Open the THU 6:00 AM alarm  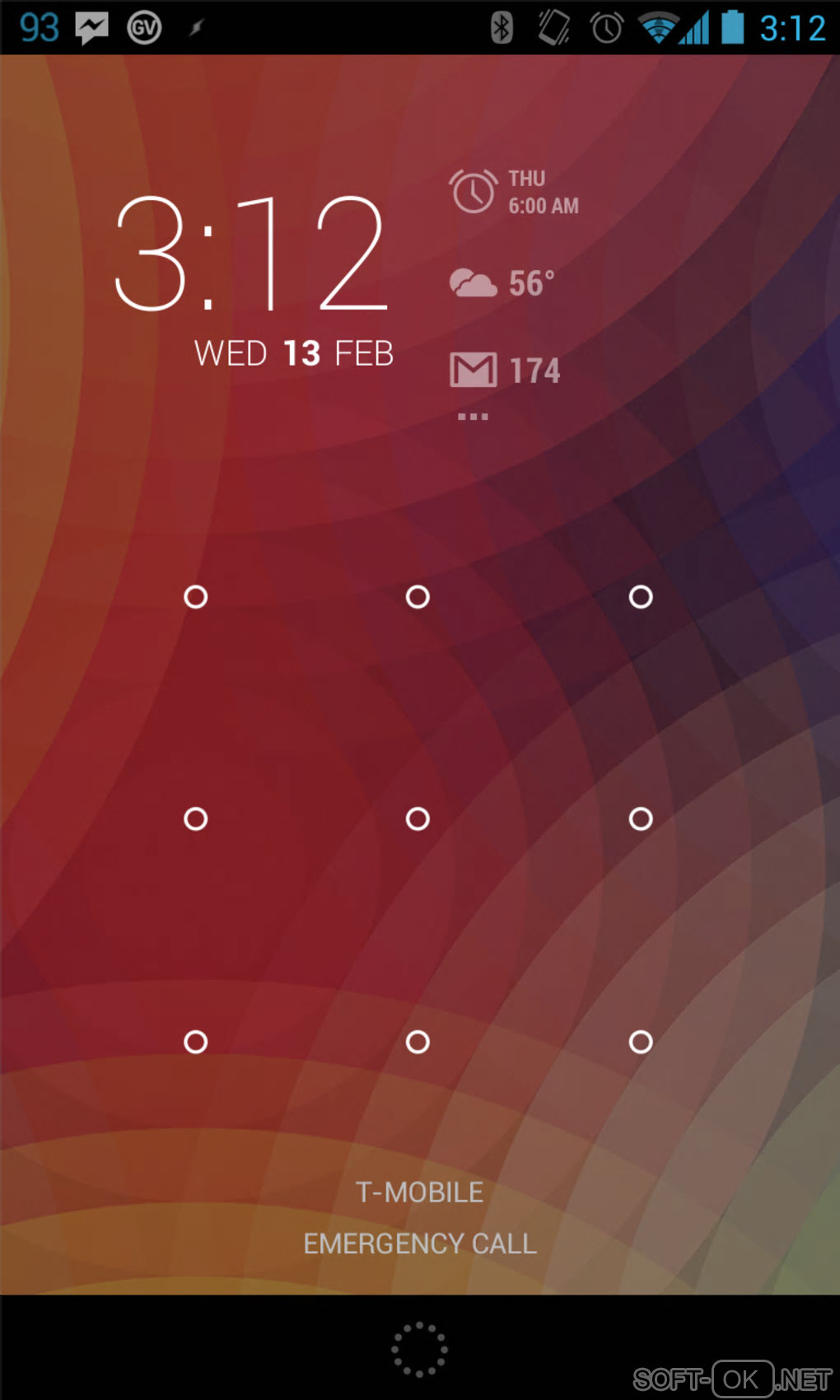tap(514, 192)
